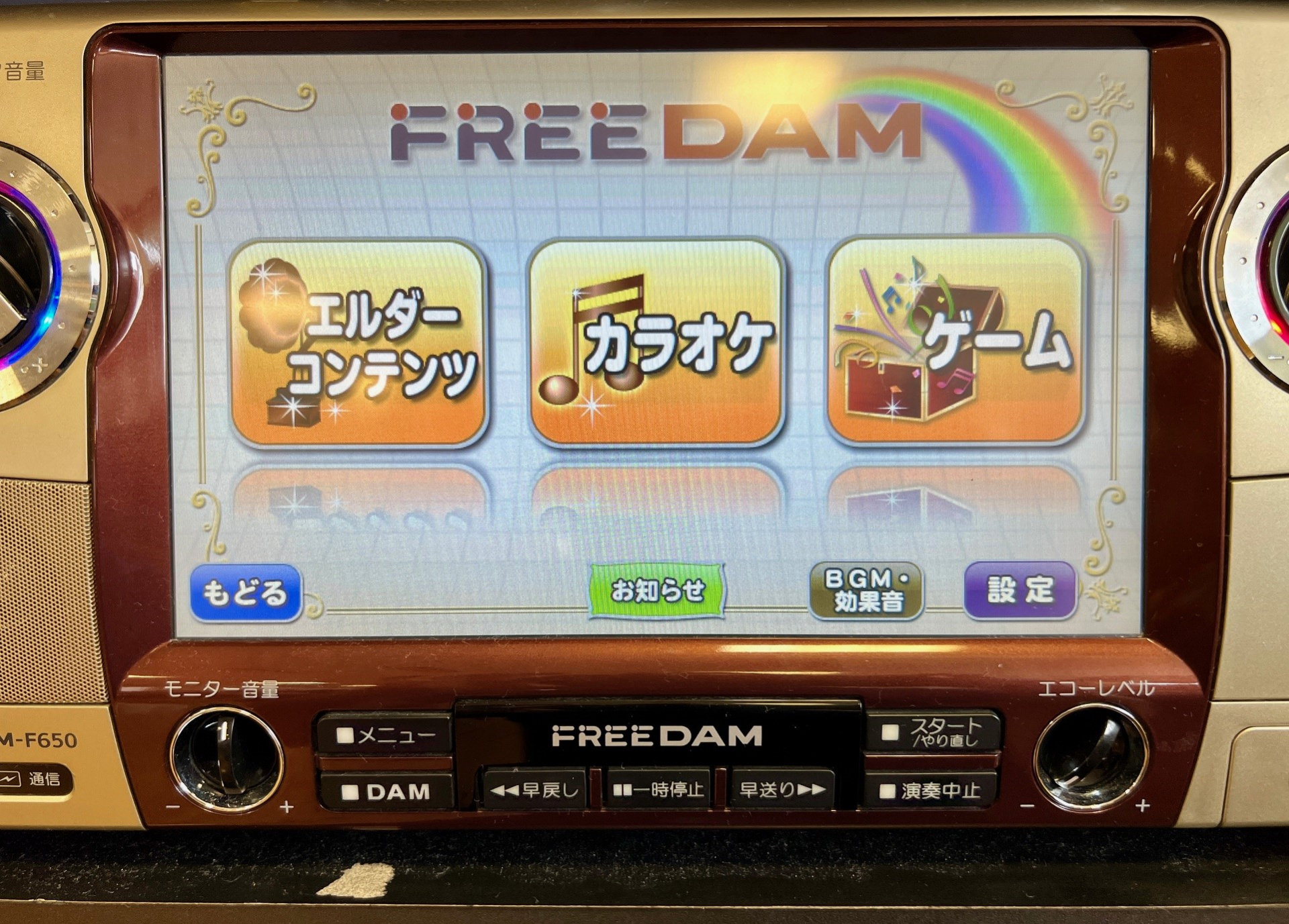Open the エルダーコンテンツ tile
1289x924 pixels.
coord(358,343)
